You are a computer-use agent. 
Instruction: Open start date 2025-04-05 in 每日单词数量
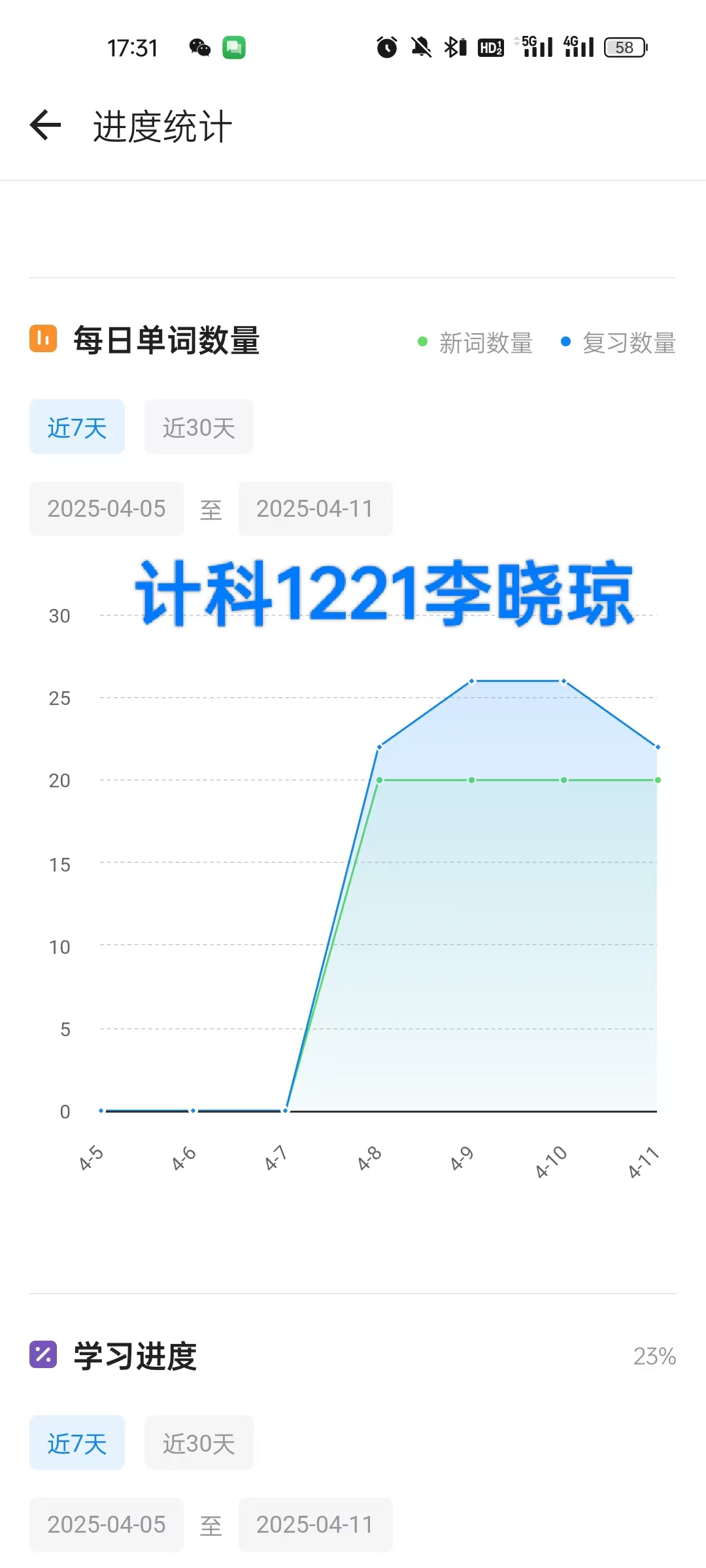click(x=107, y=509)
